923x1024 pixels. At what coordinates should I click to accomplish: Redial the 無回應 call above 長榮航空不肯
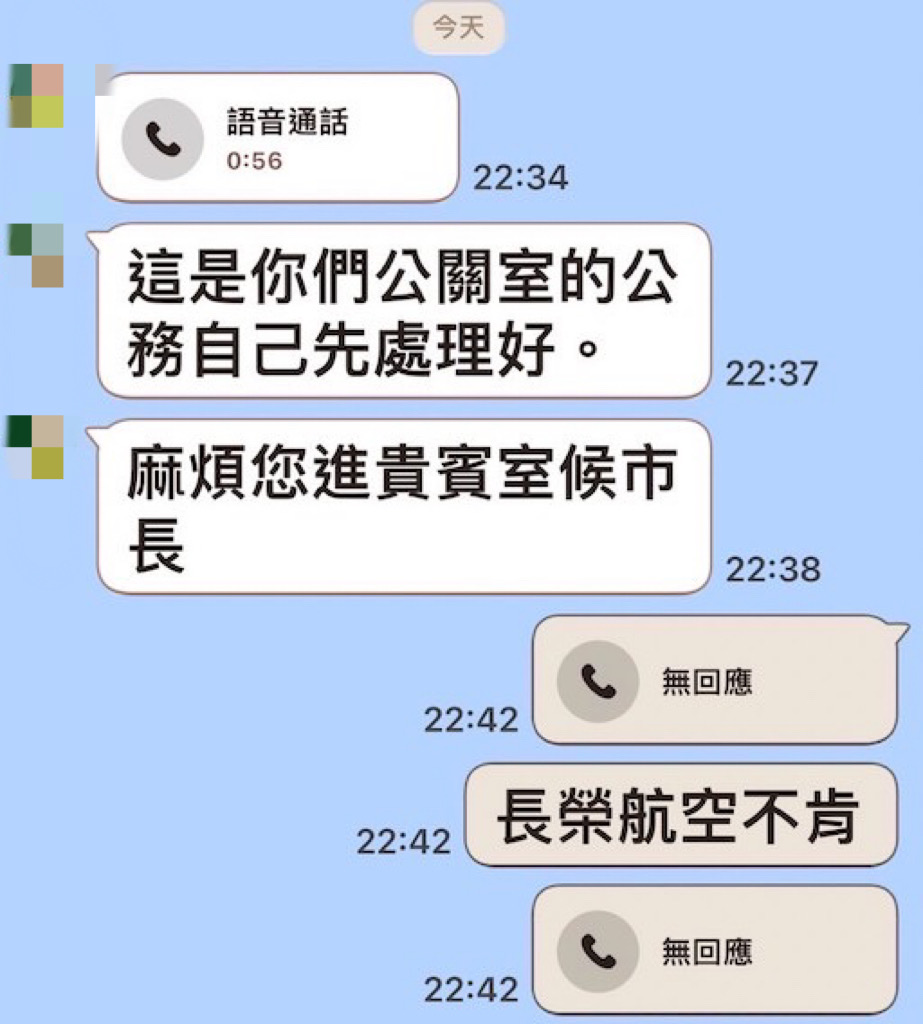click(x=714, y=681)
